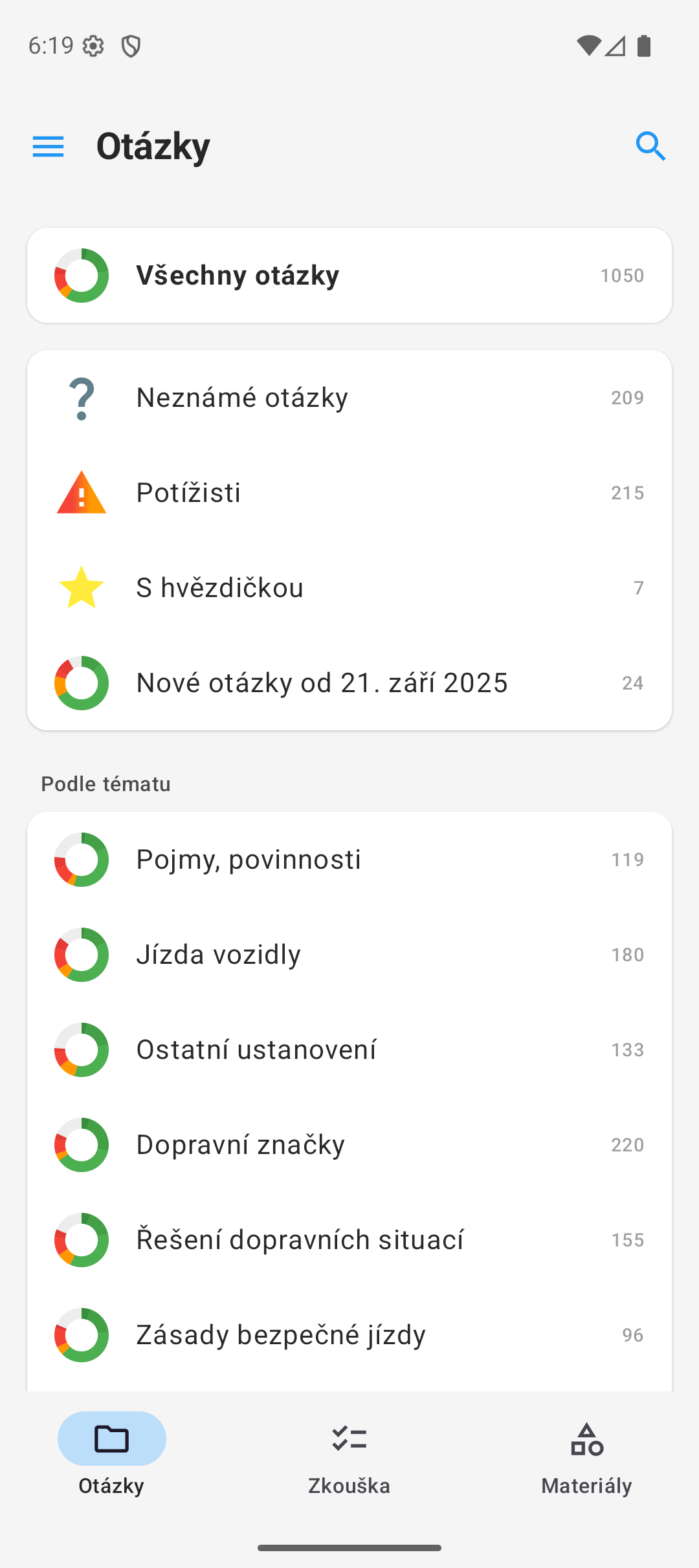Select the Pojmy, povinnosti topic
This screenshot has width=699, height=1568.
(349, 860)
